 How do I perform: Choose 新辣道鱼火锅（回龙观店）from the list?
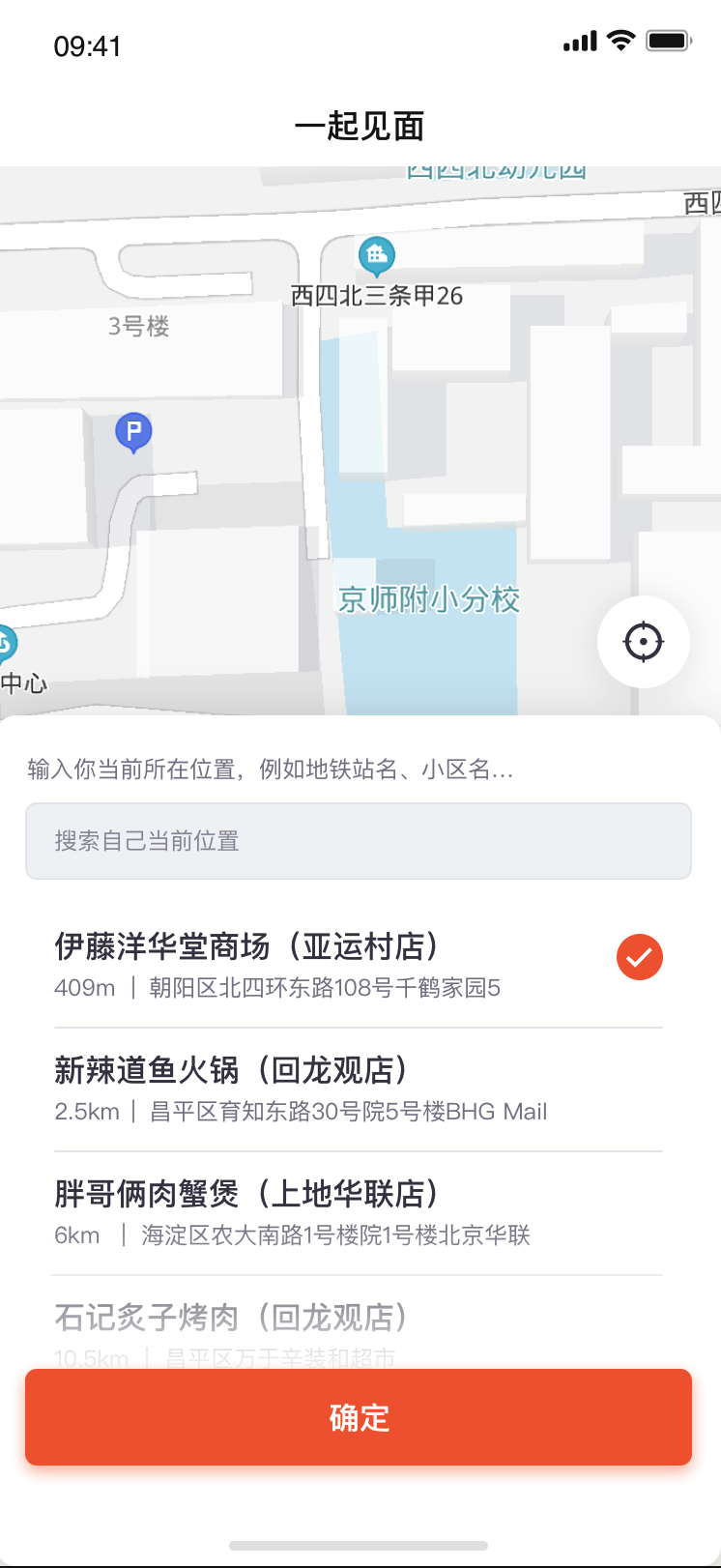coord(359,1089)
